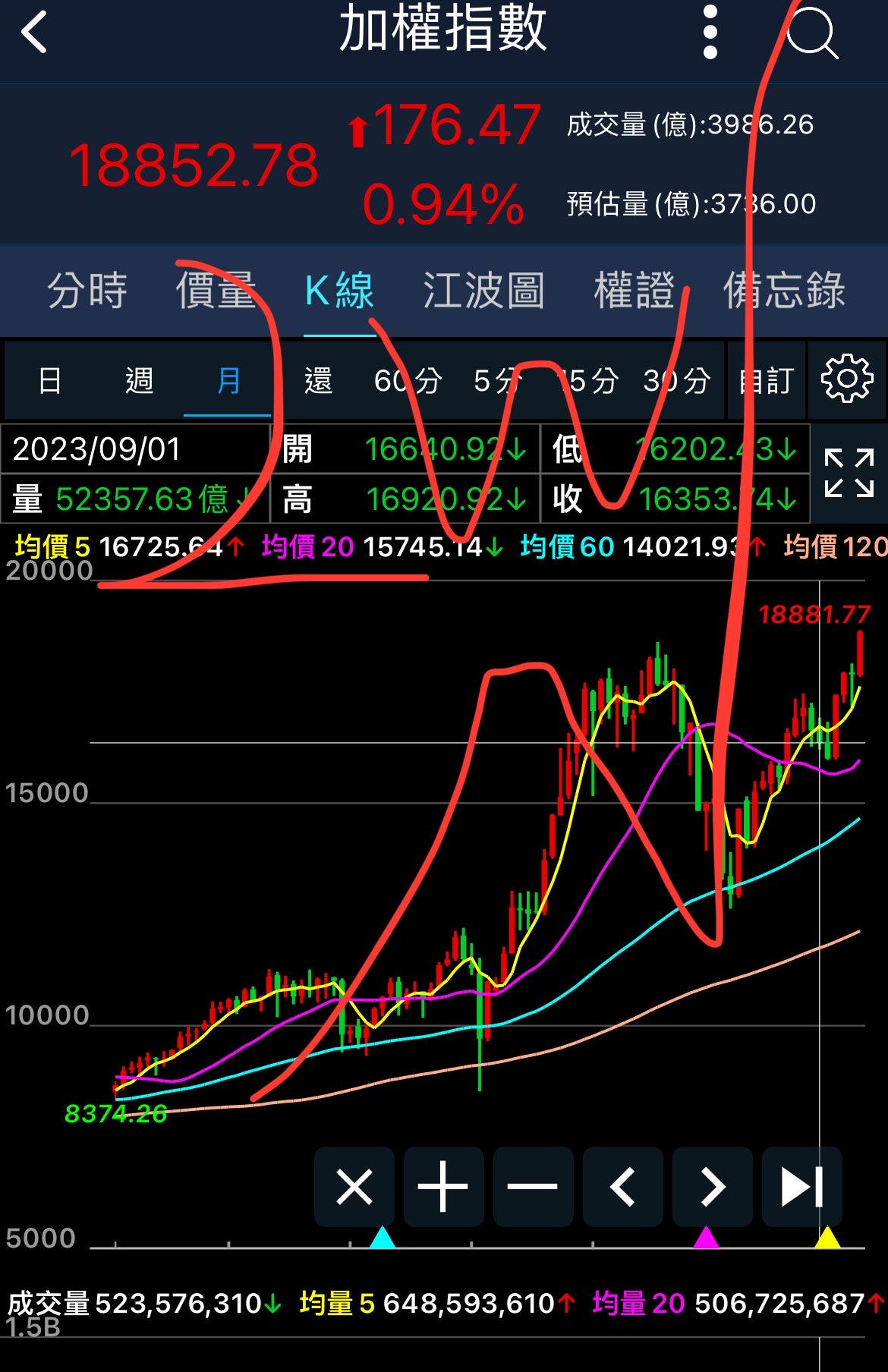Image resolution: width=888 pixels, height=1372 pixels.
Task: Select the 30分 chart interval
Action: click(676, 380)
